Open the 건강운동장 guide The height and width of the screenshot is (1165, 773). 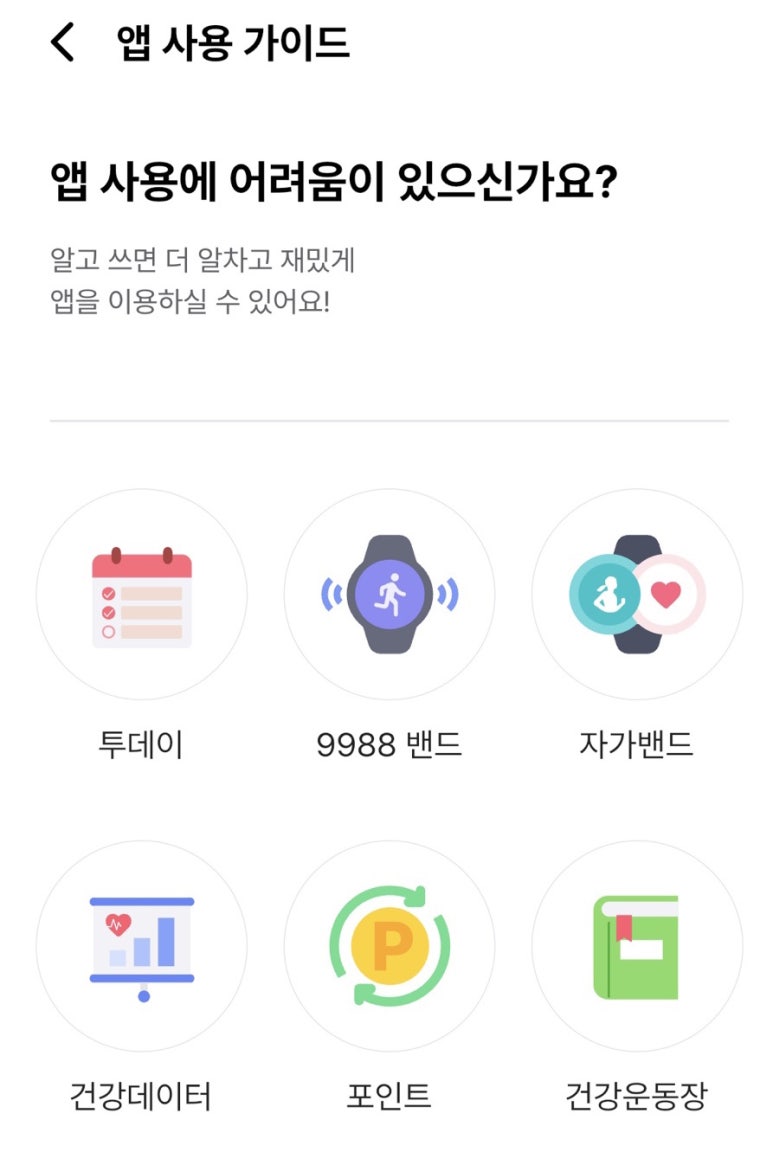point(636,945)
